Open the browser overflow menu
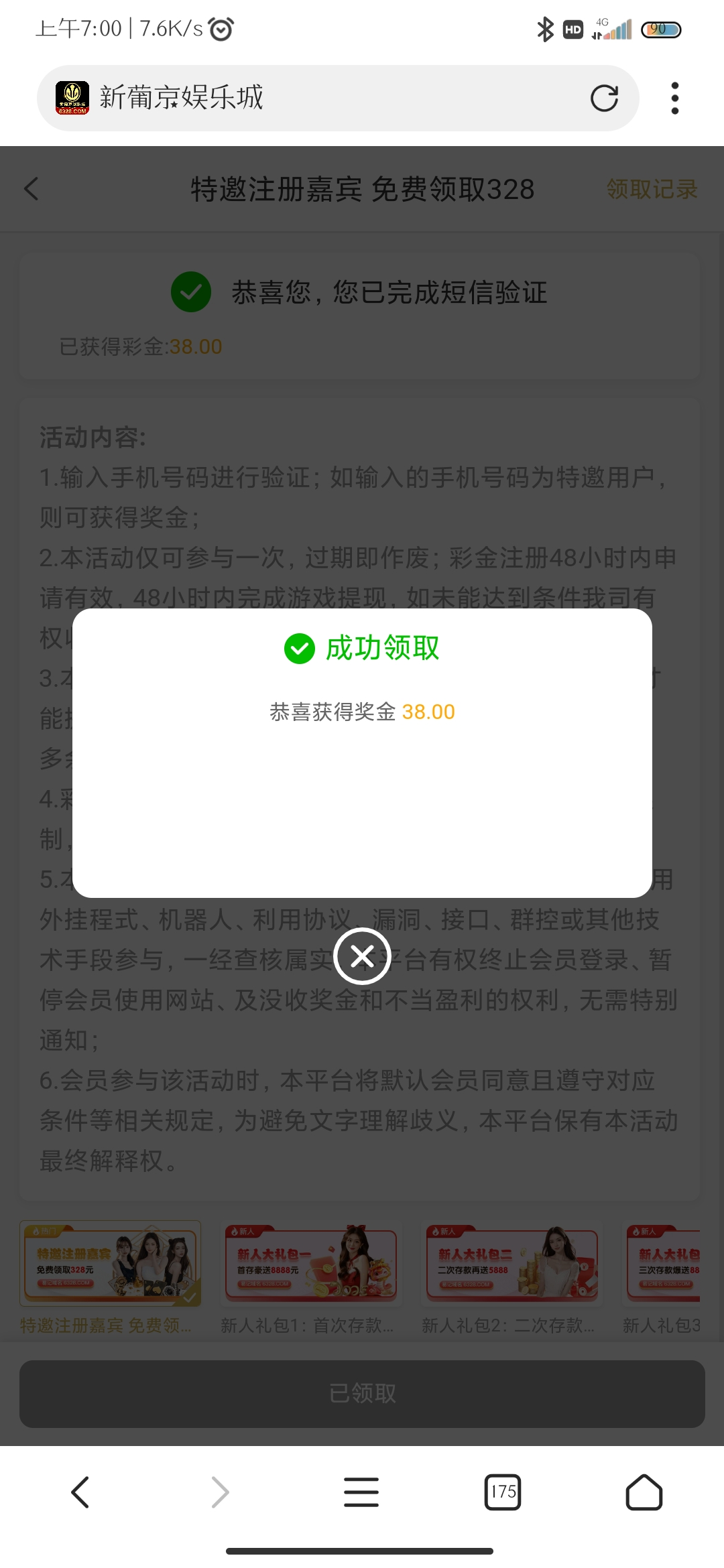The image size is (724, 1568). coord(674,99)
